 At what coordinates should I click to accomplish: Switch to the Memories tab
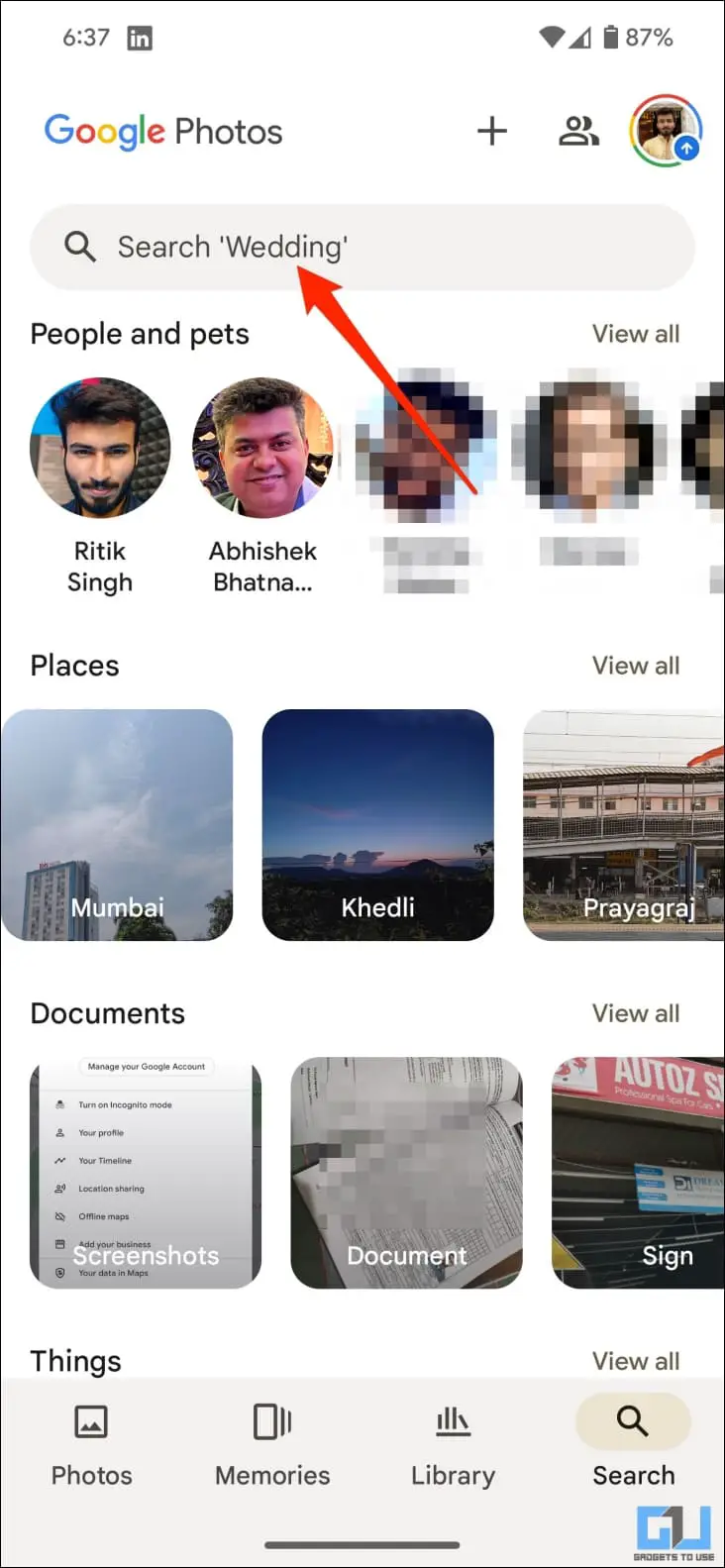[272, 1444]
